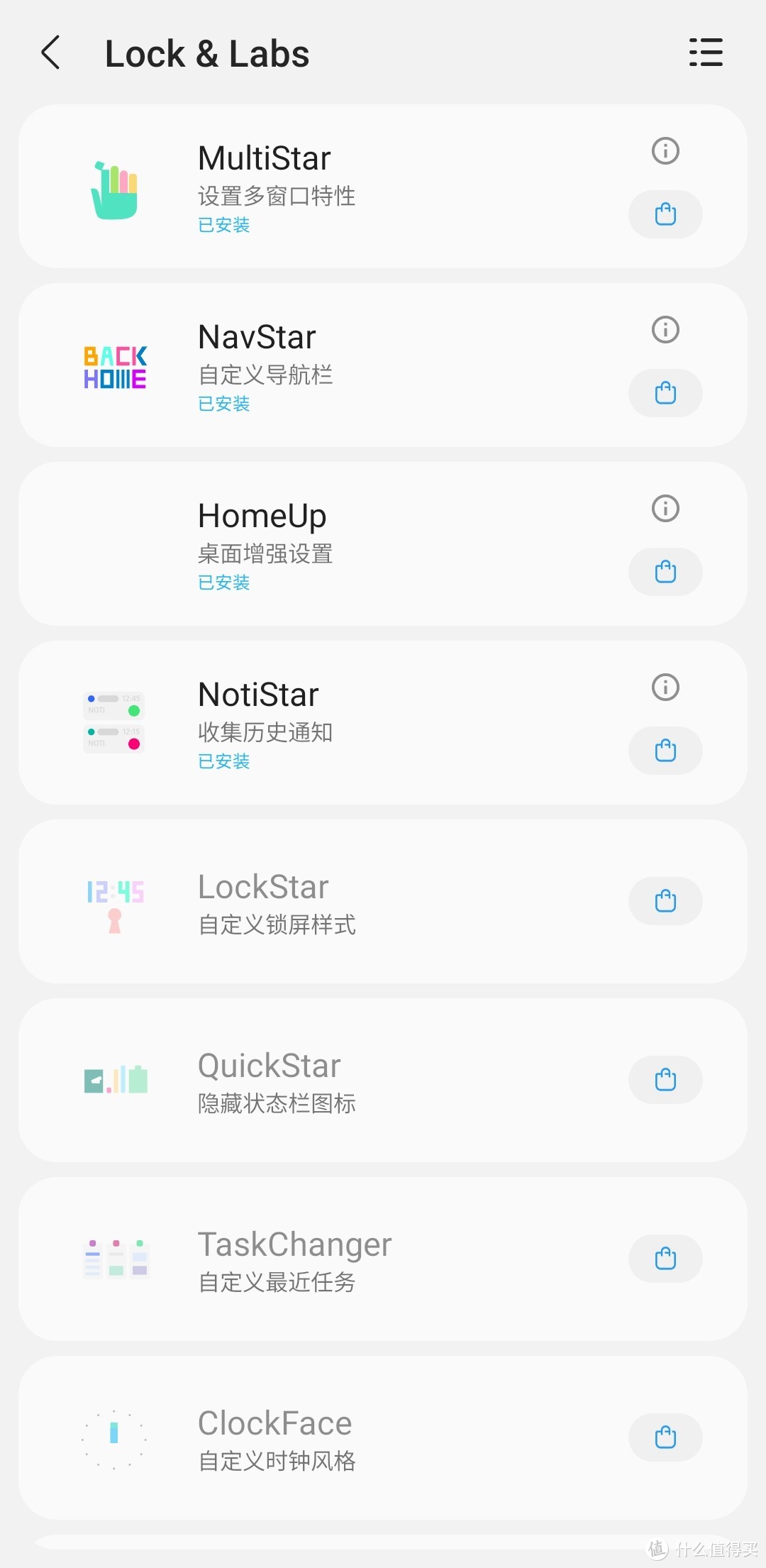Download QuickStar via the store bag button

click(x=665, y=1079)
